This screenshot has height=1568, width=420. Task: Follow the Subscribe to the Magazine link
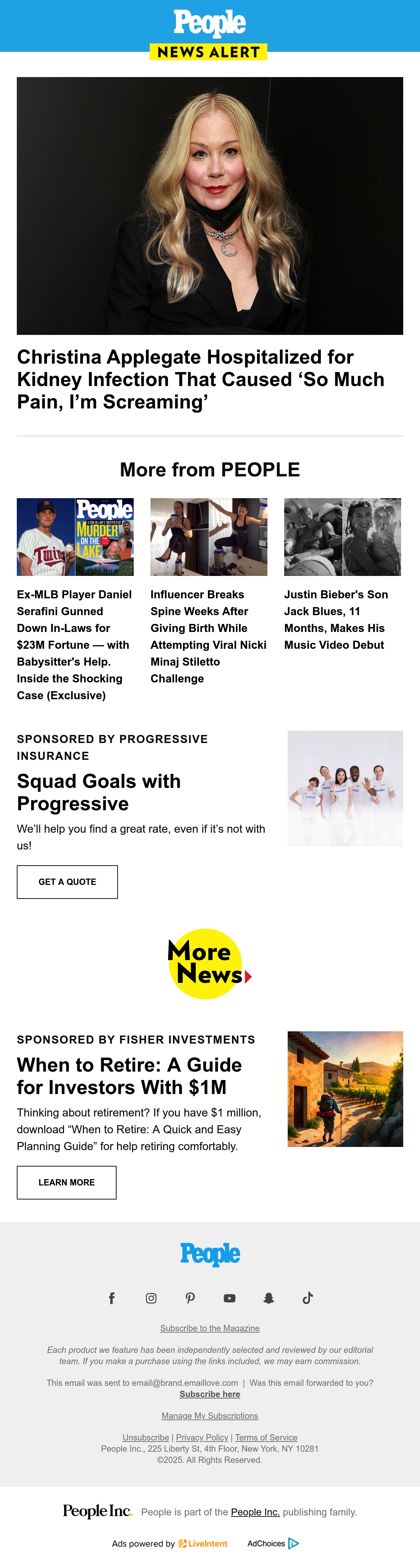(210, 1328)
